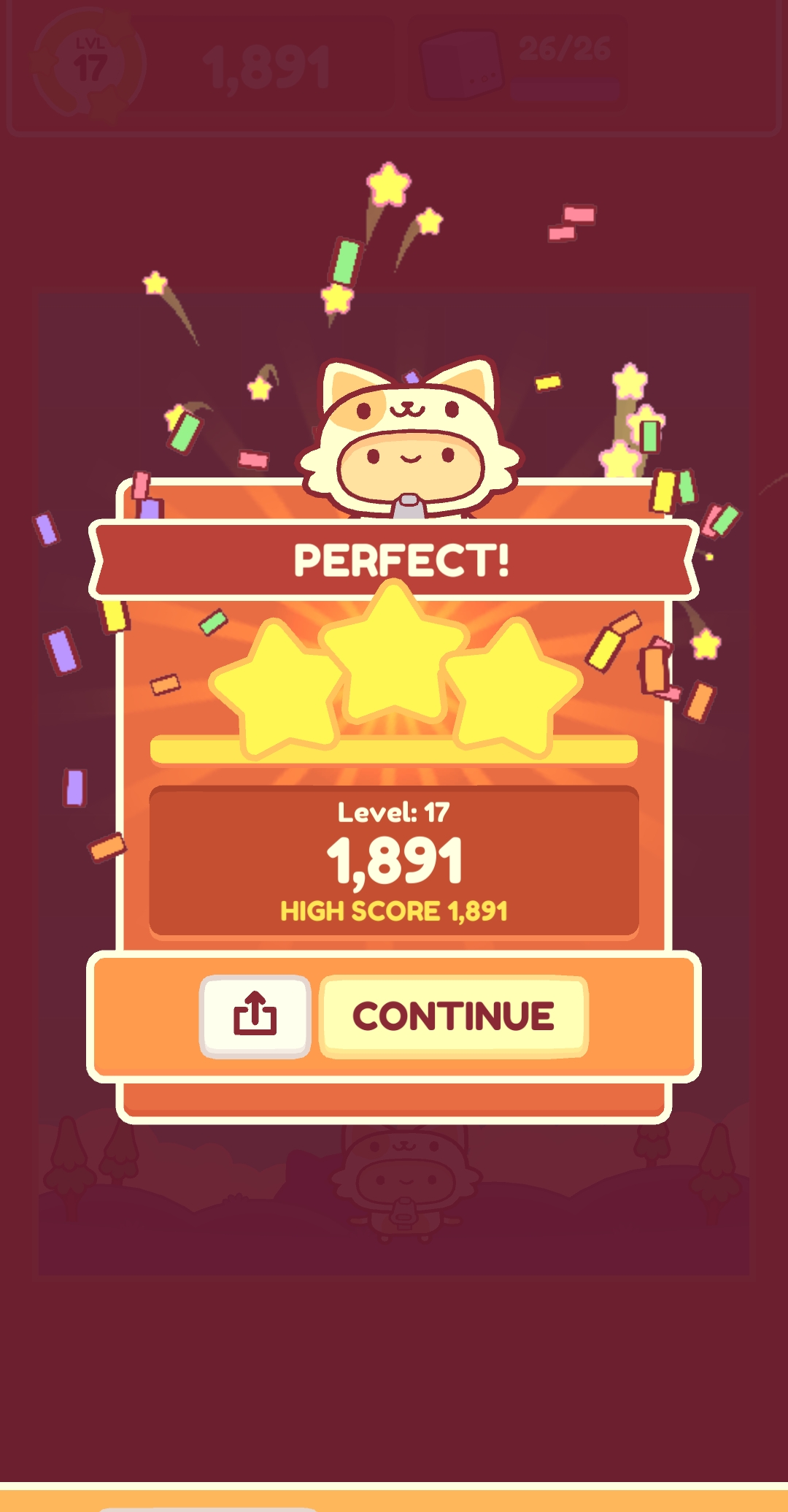Share the perfect score result

click(x=255, y=1016)
